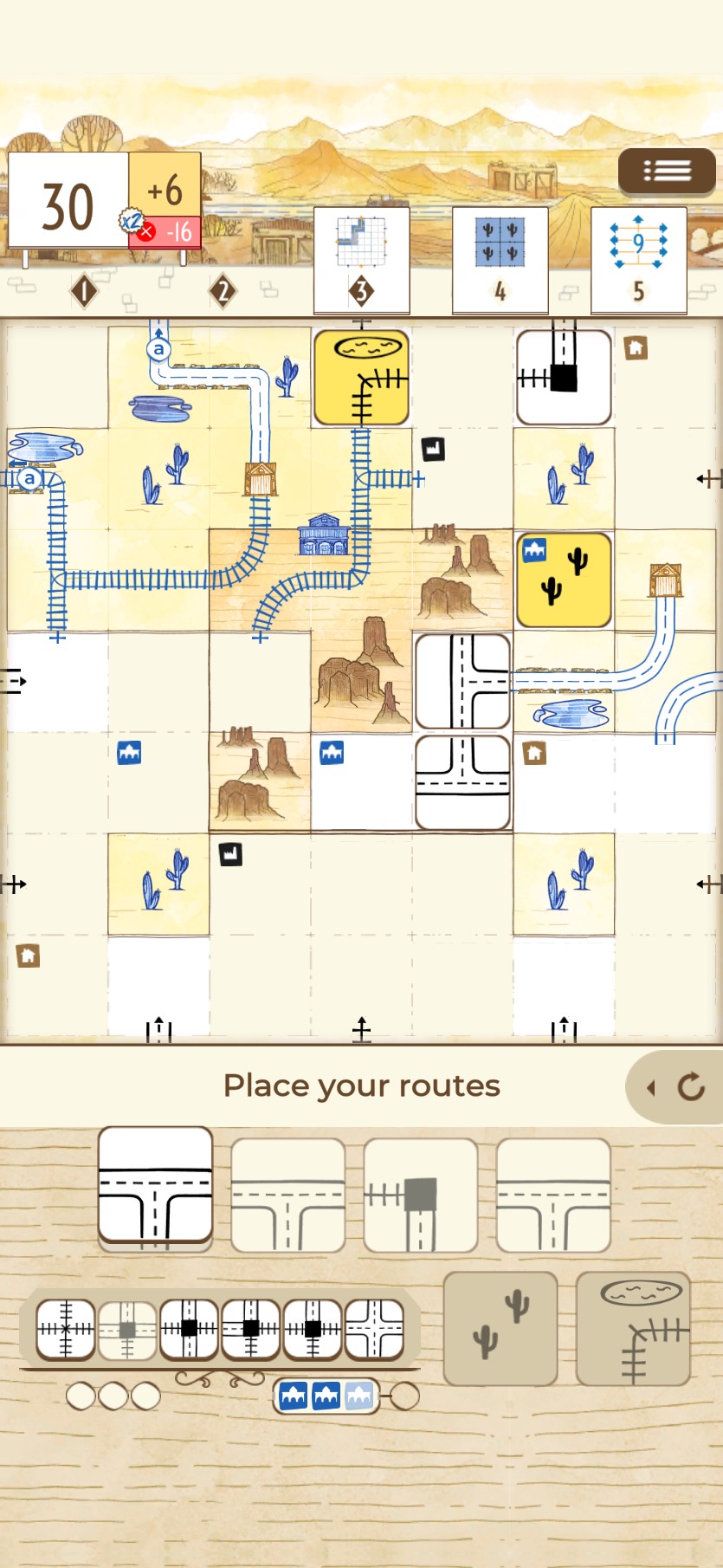
Task: Open objective card number 3
Action: point(362,260)
